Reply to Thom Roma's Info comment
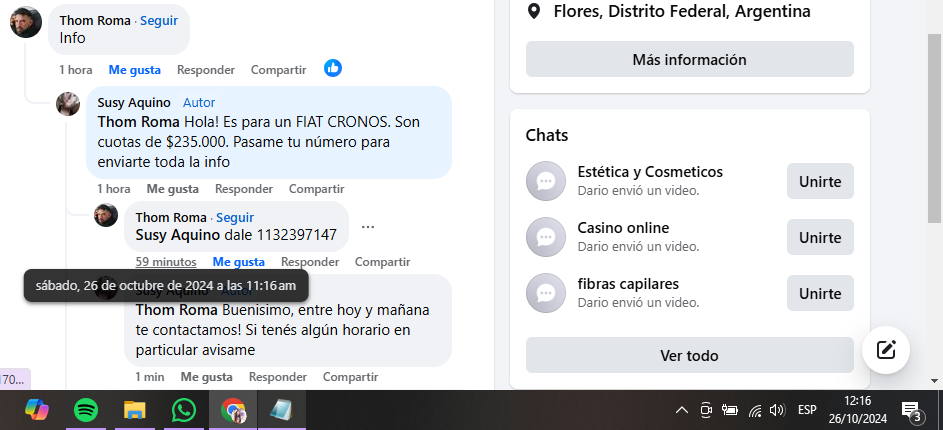943x430 pixels. coord(205,70)
